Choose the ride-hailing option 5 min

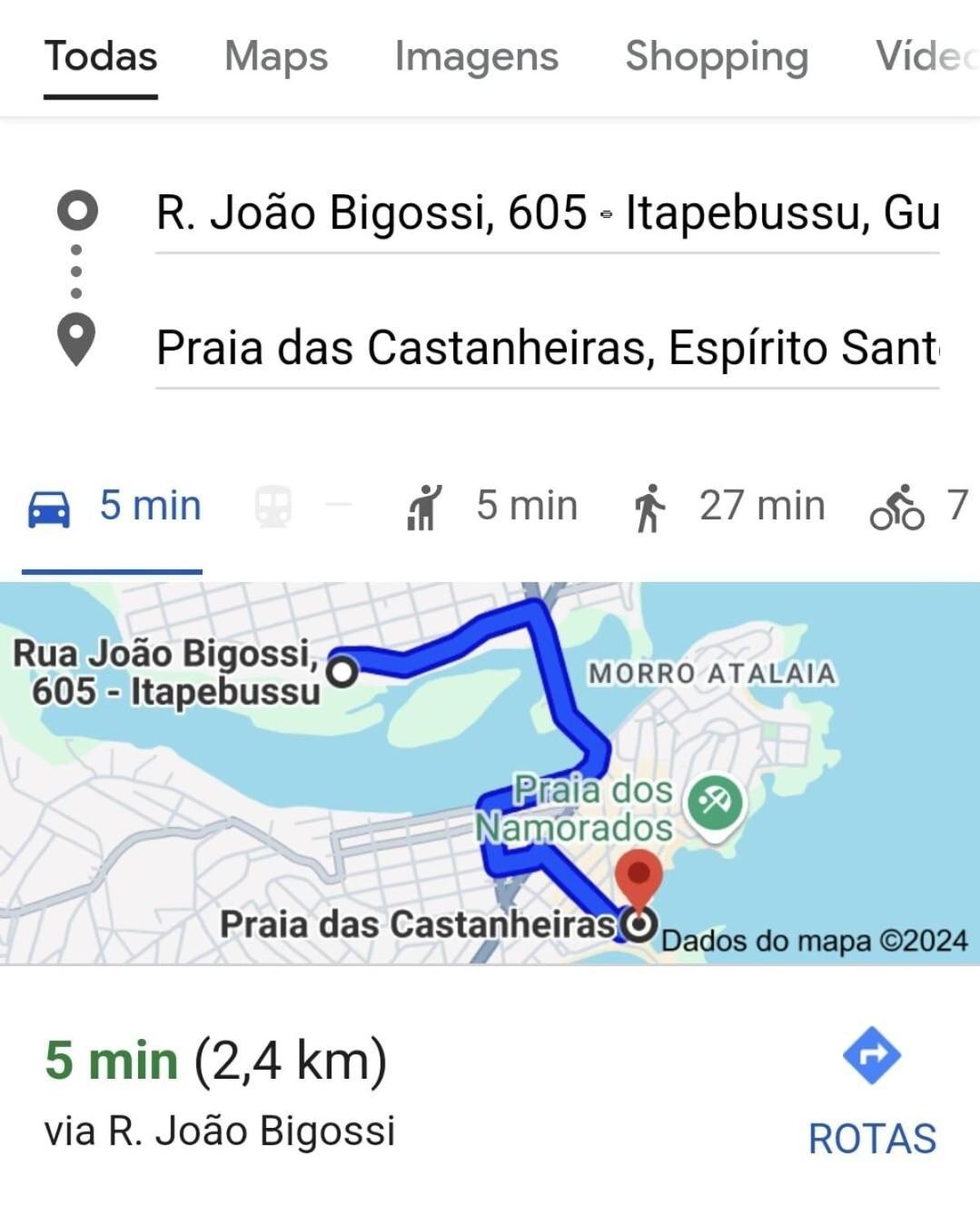492,506
